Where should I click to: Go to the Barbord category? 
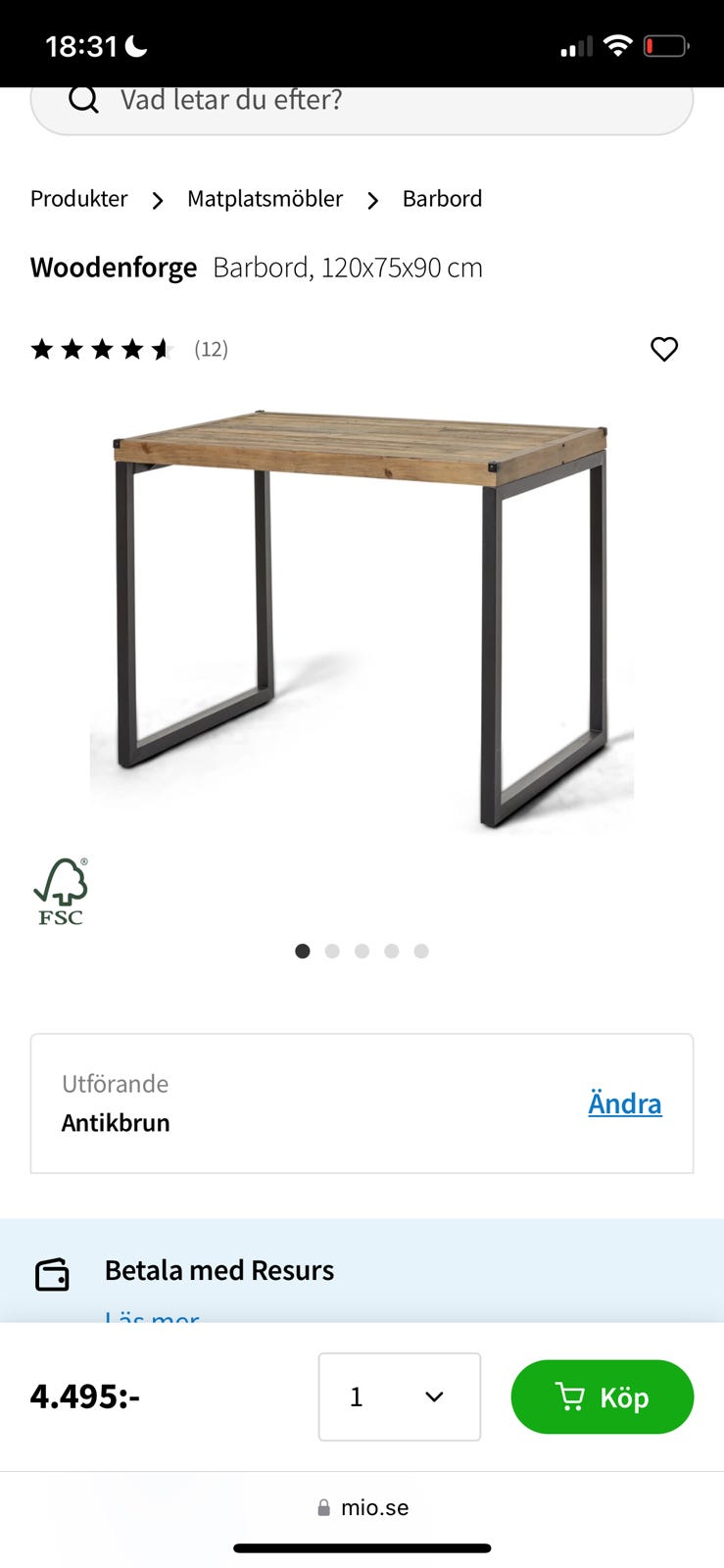[442, 199]
